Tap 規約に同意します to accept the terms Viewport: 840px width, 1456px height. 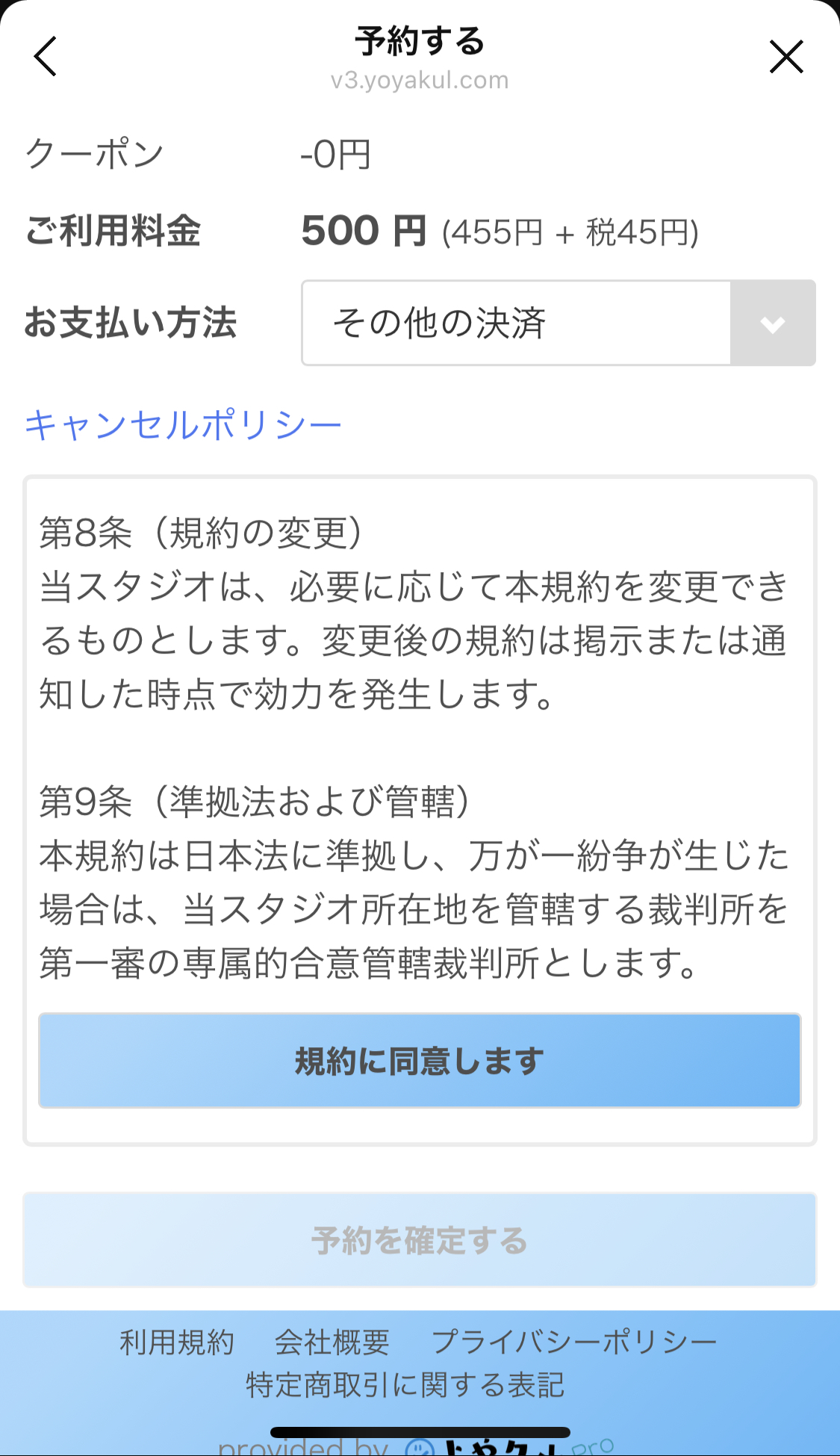click(x=420, y=1060)
